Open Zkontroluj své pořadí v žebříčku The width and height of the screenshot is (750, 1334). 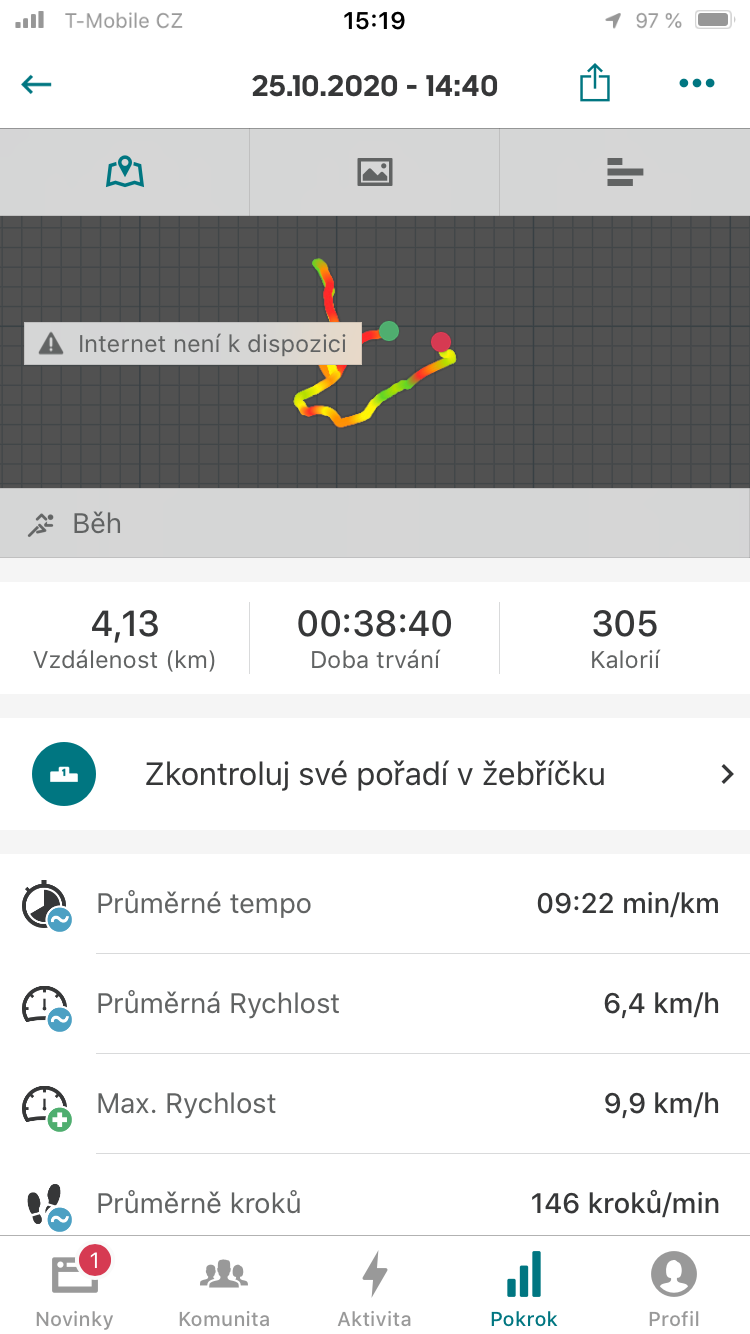coord(375,774)
